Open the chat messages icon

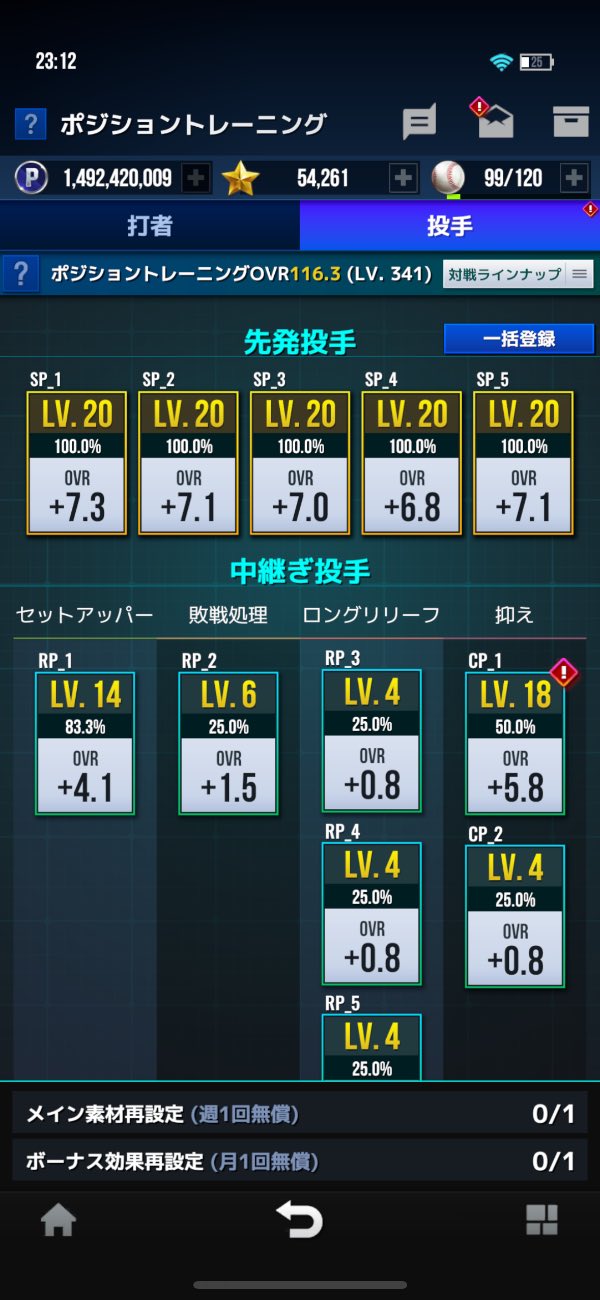click(419, 123)
